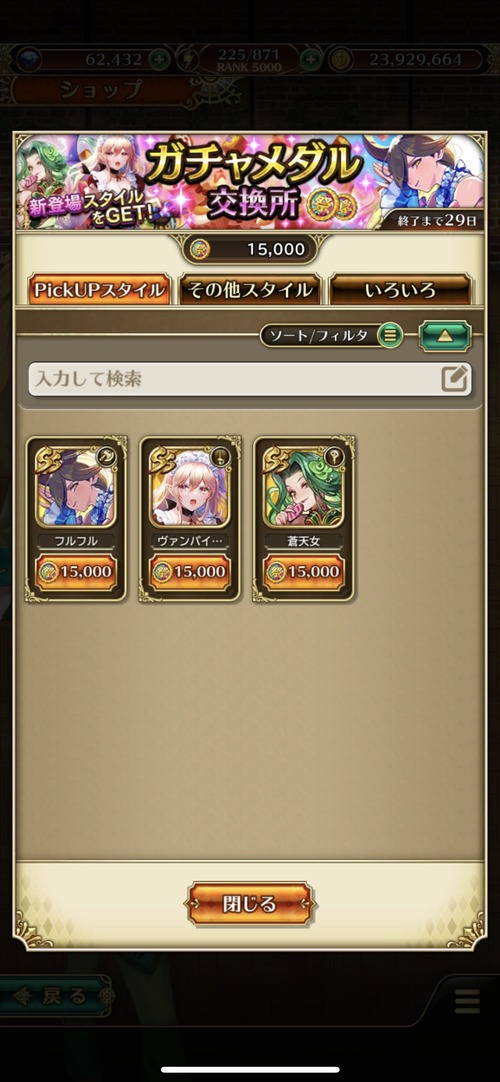Select the フルフル style card
This screenshot has height=1082, width=500.
click(77, 519)
